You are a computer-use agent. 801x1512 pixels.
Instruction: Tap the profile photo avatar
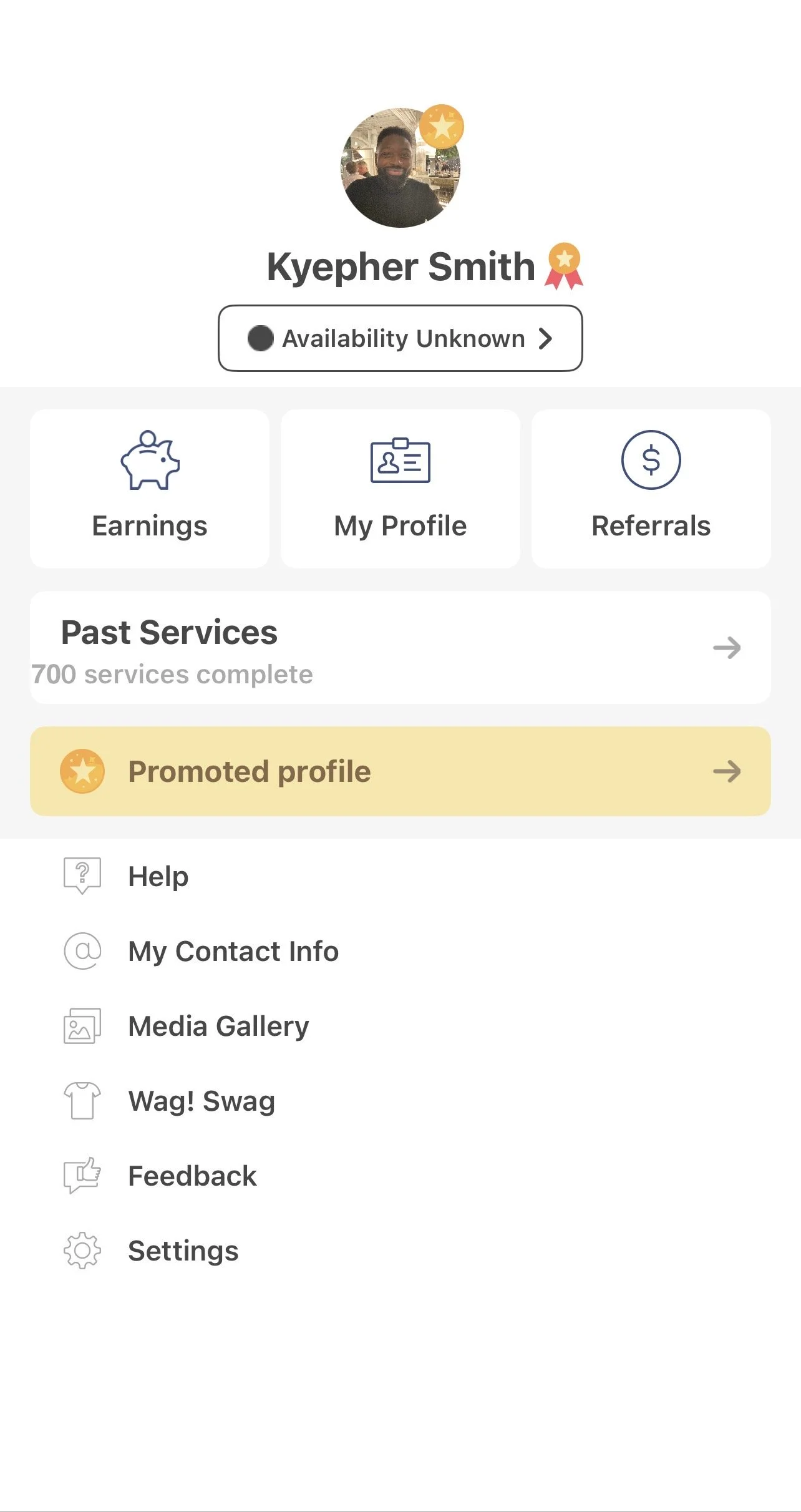tap(400, 168)
